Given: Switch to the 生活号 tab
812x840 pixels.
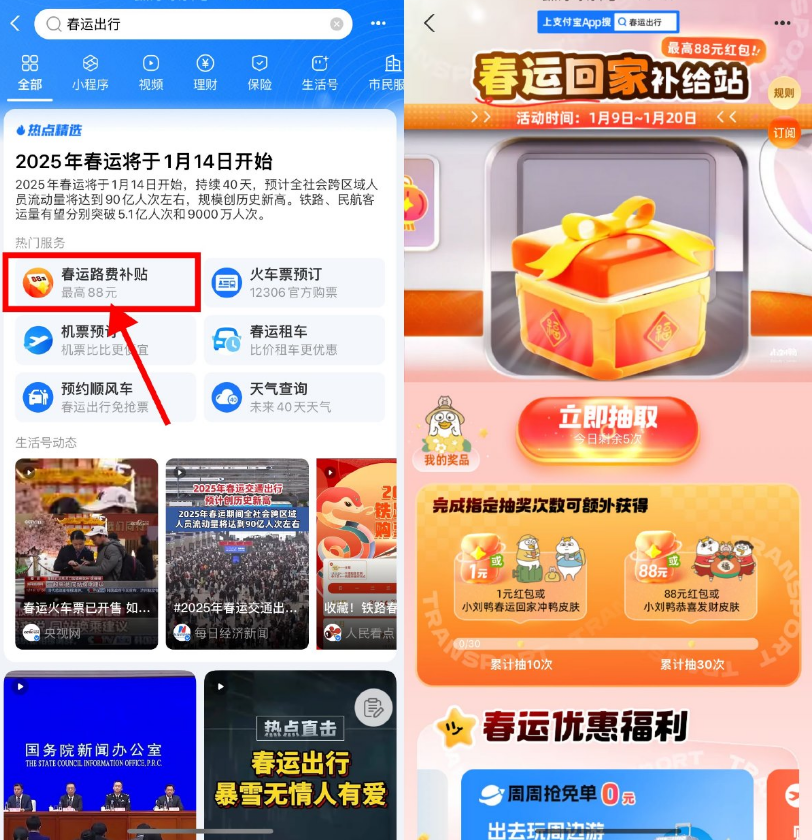Looking at the screenshot, I should 320,72.
